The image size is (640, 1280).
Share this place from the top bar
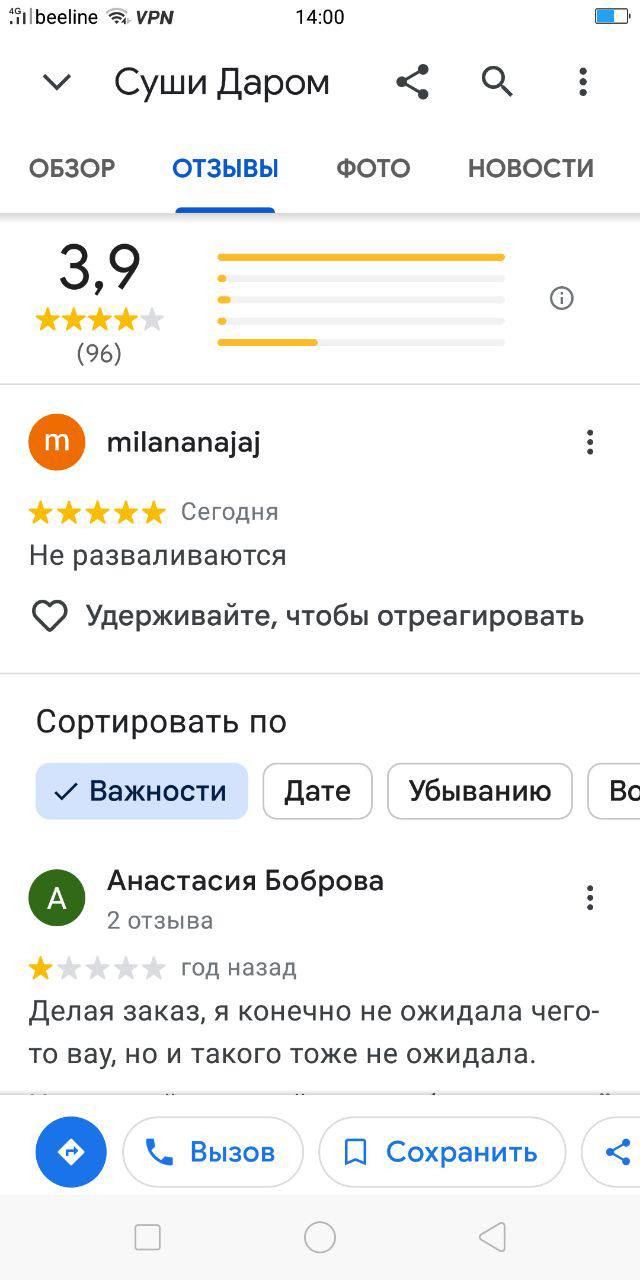[x=412, y=82]
